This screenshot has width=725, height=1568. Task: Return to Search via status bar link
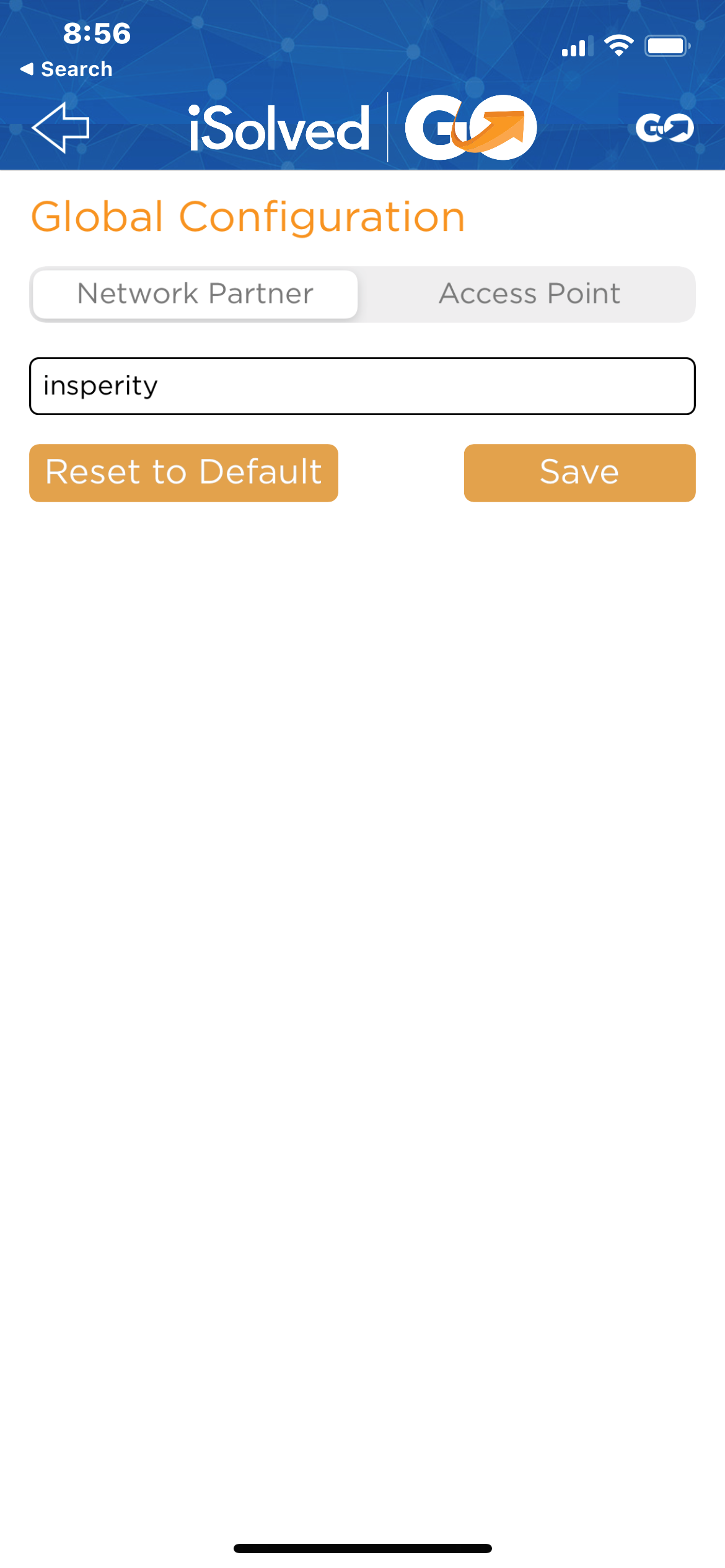66,69
